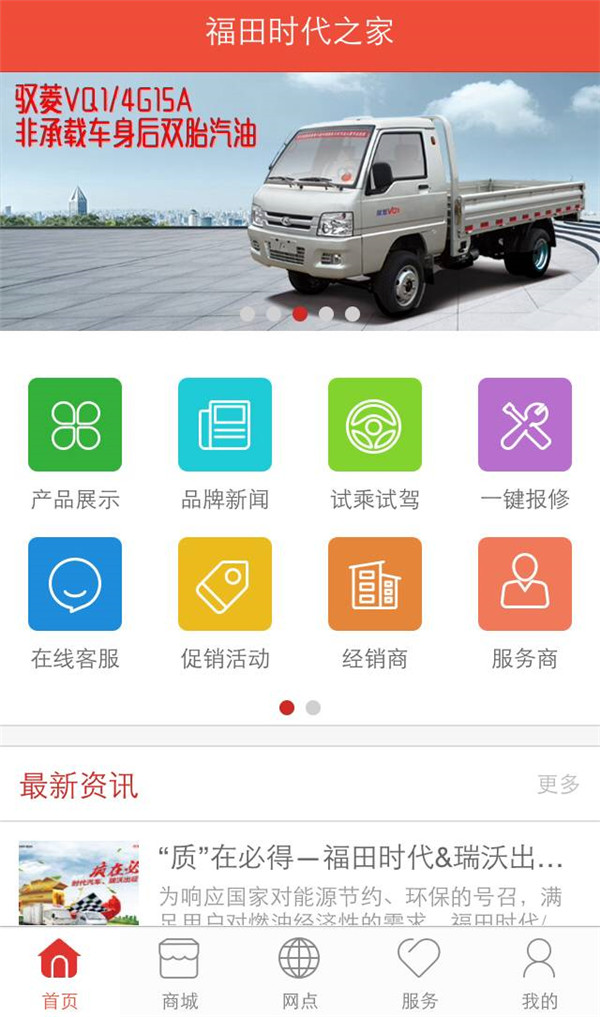Switch to the 商城 mall tab
The image size is (600, 1017).
tap(180, 973)
